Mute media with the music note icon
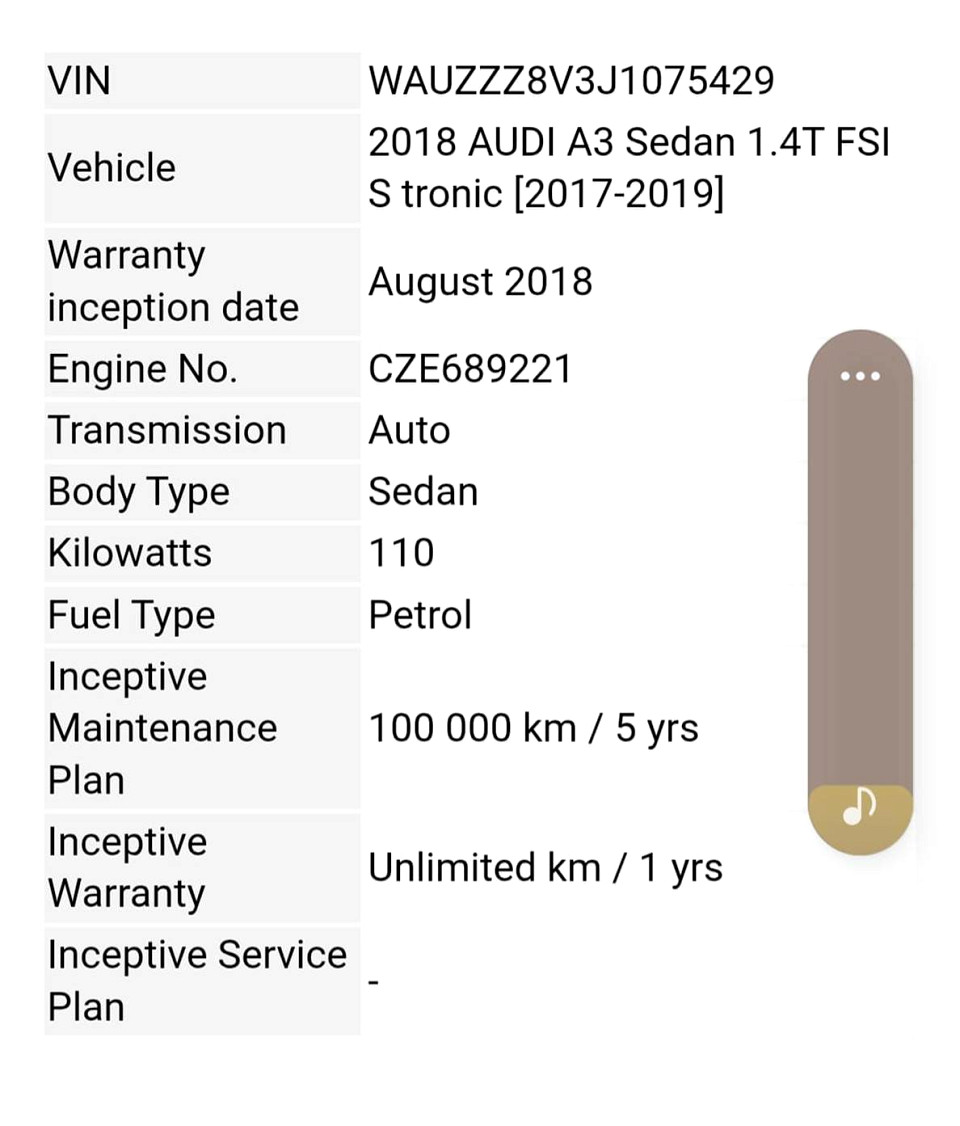The image size is (960, 1126). [x=859, y=806]
